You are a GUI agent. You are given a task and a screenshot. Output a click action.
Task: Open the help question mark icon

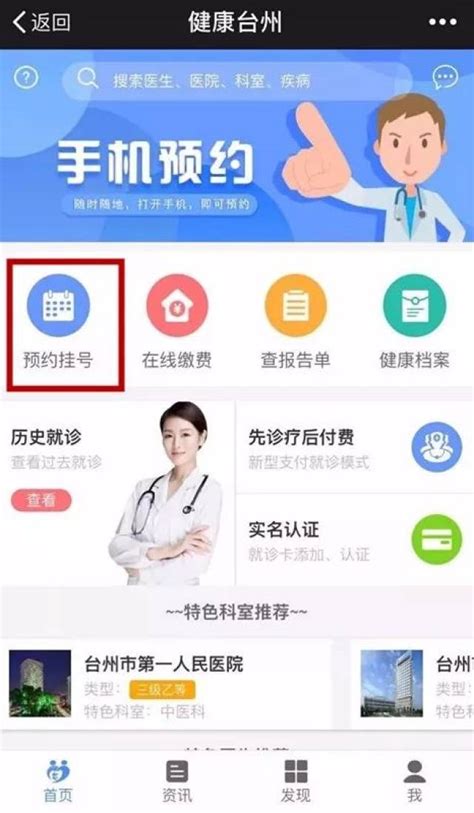(x=26, y=78)
